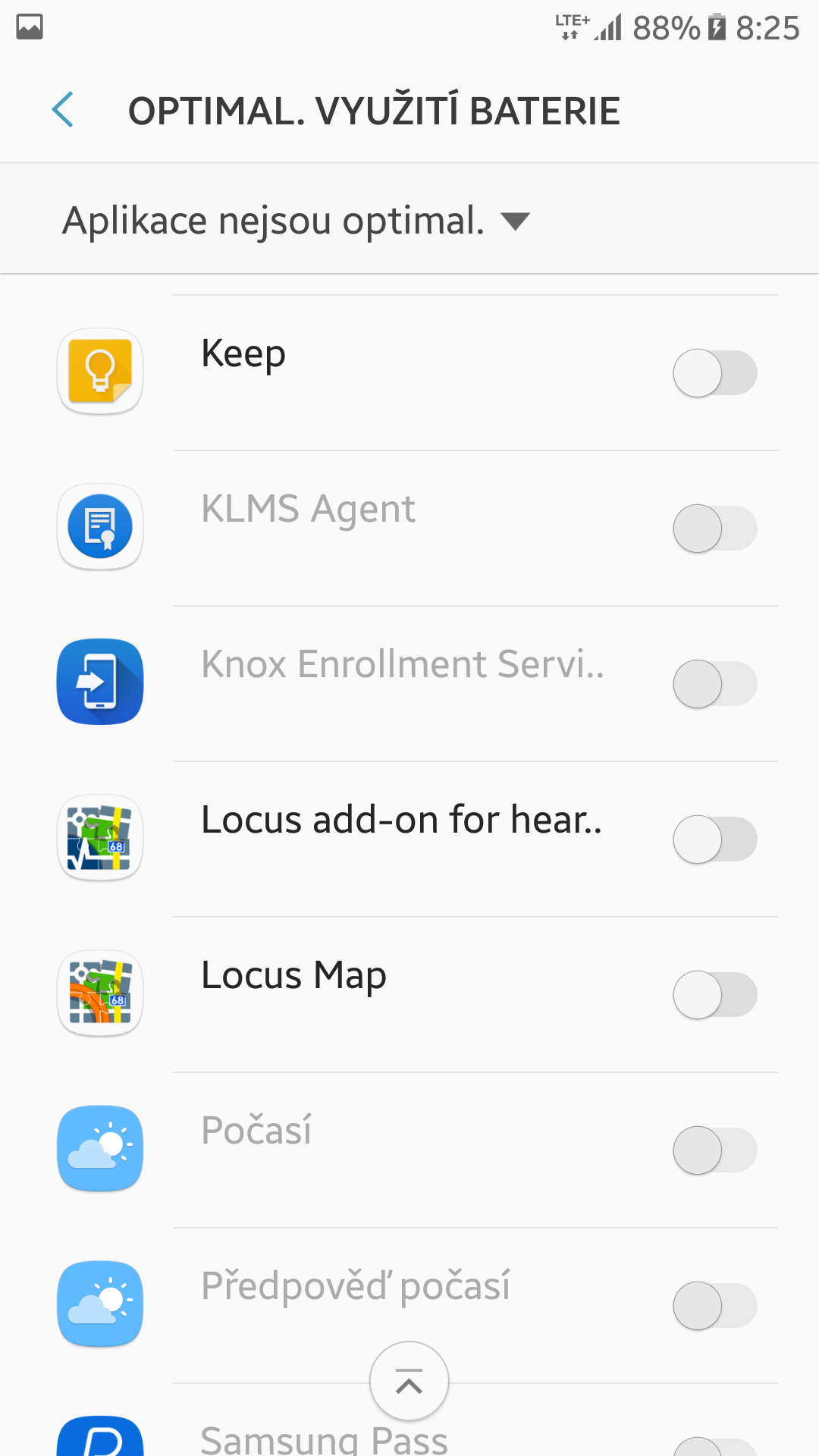
Task: Toggle the KLMS Agent switch
Action: click(x=714, y=529)
